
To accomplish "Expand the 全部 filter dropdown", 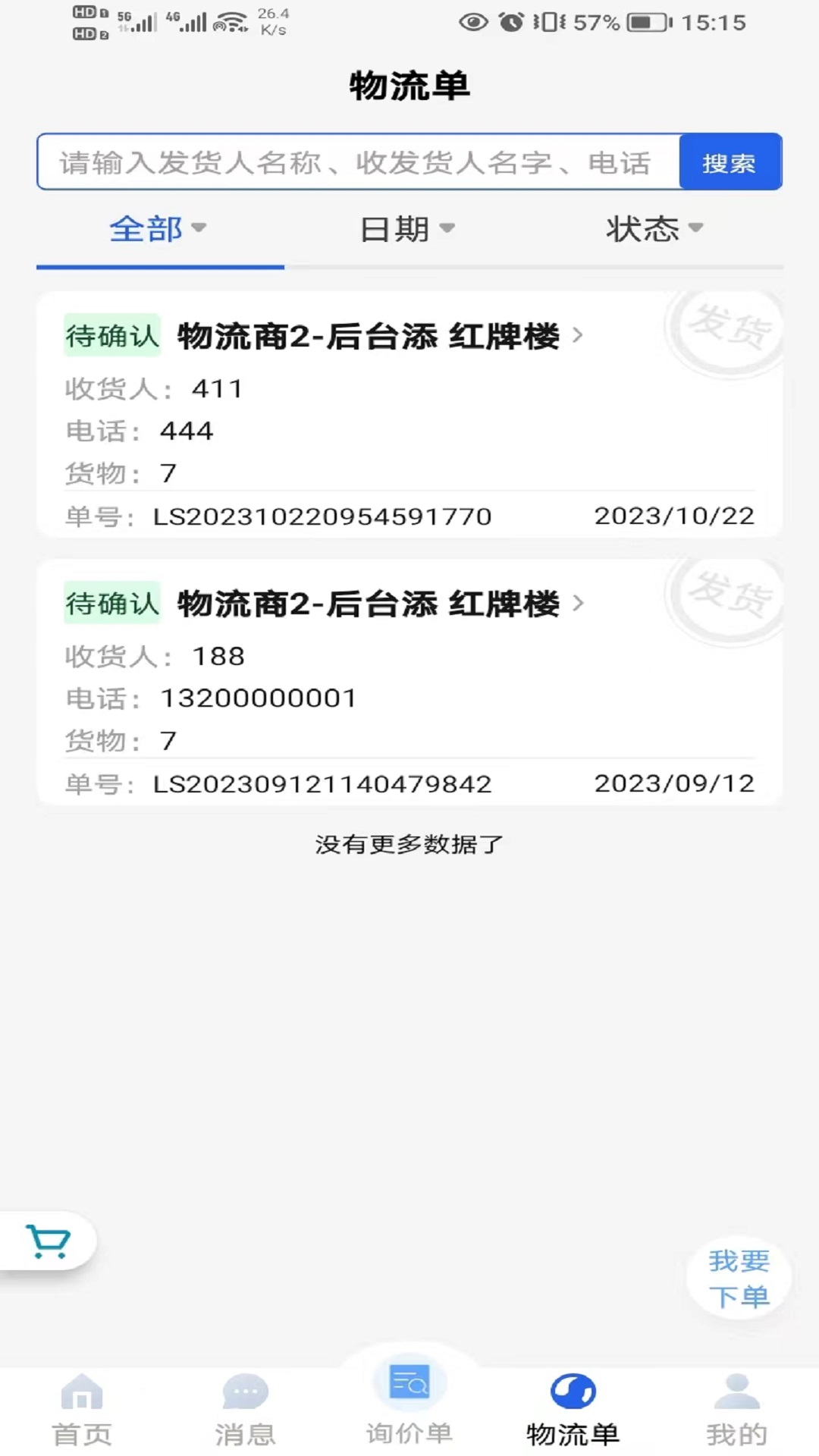I will [158, 228].
